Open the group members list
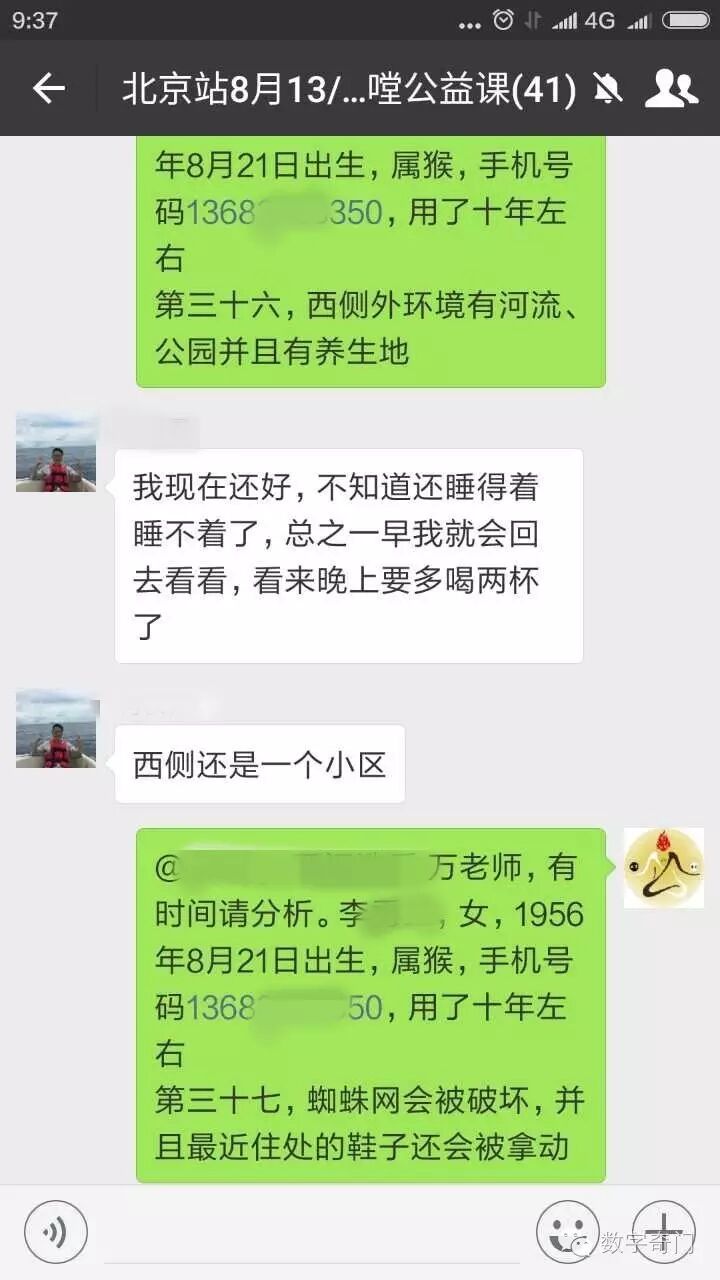The width and height of the screenshot is (720, 1280). pyautogui.click(x=672, y=88)
